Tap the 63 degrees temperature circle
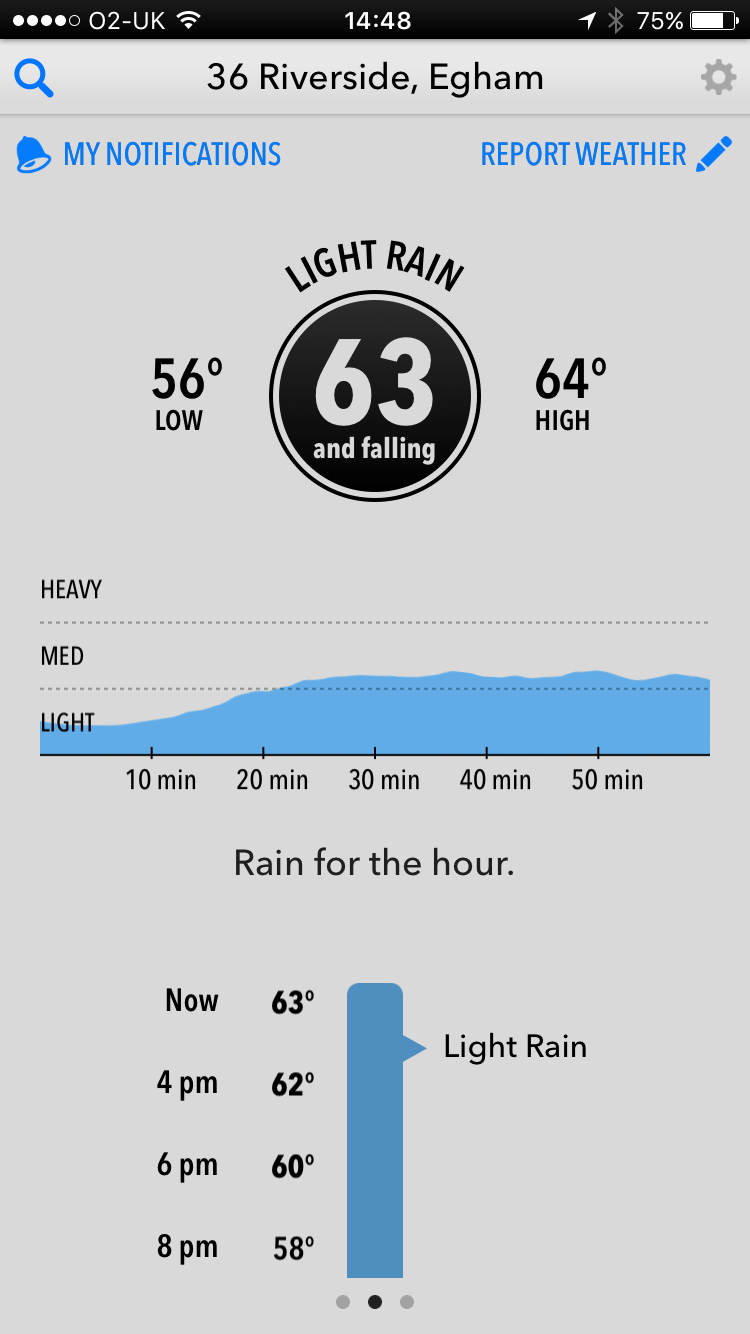 tap(375, 396)
